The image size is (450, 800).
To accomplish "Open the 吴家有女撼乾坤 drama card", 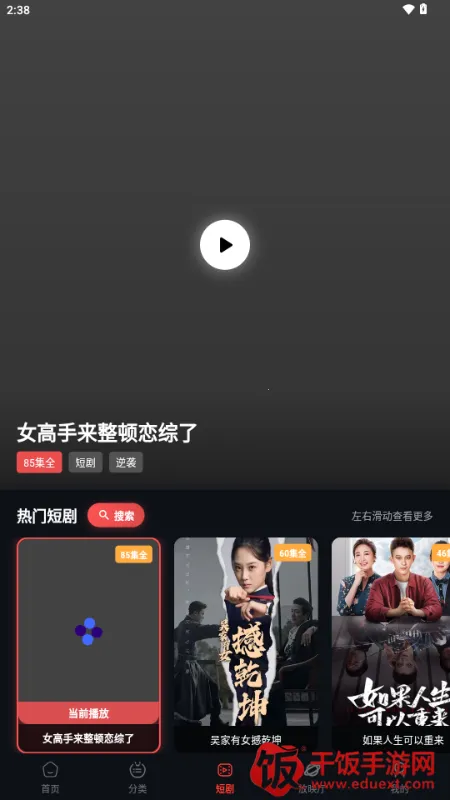I will pos(246,645).
